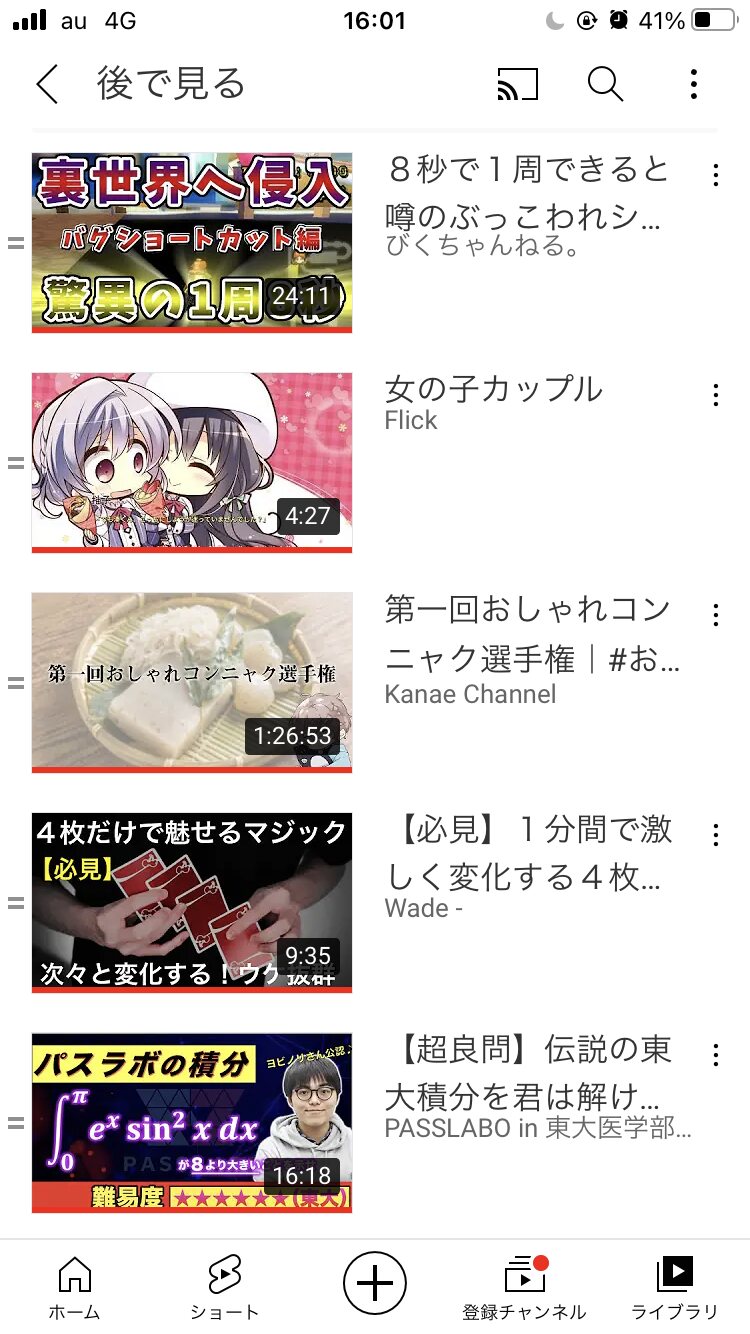Image resolution: width=750 pixels, height=1334 pixels.
Task: Play the パスラボの積分 video
Action: 192,1122
